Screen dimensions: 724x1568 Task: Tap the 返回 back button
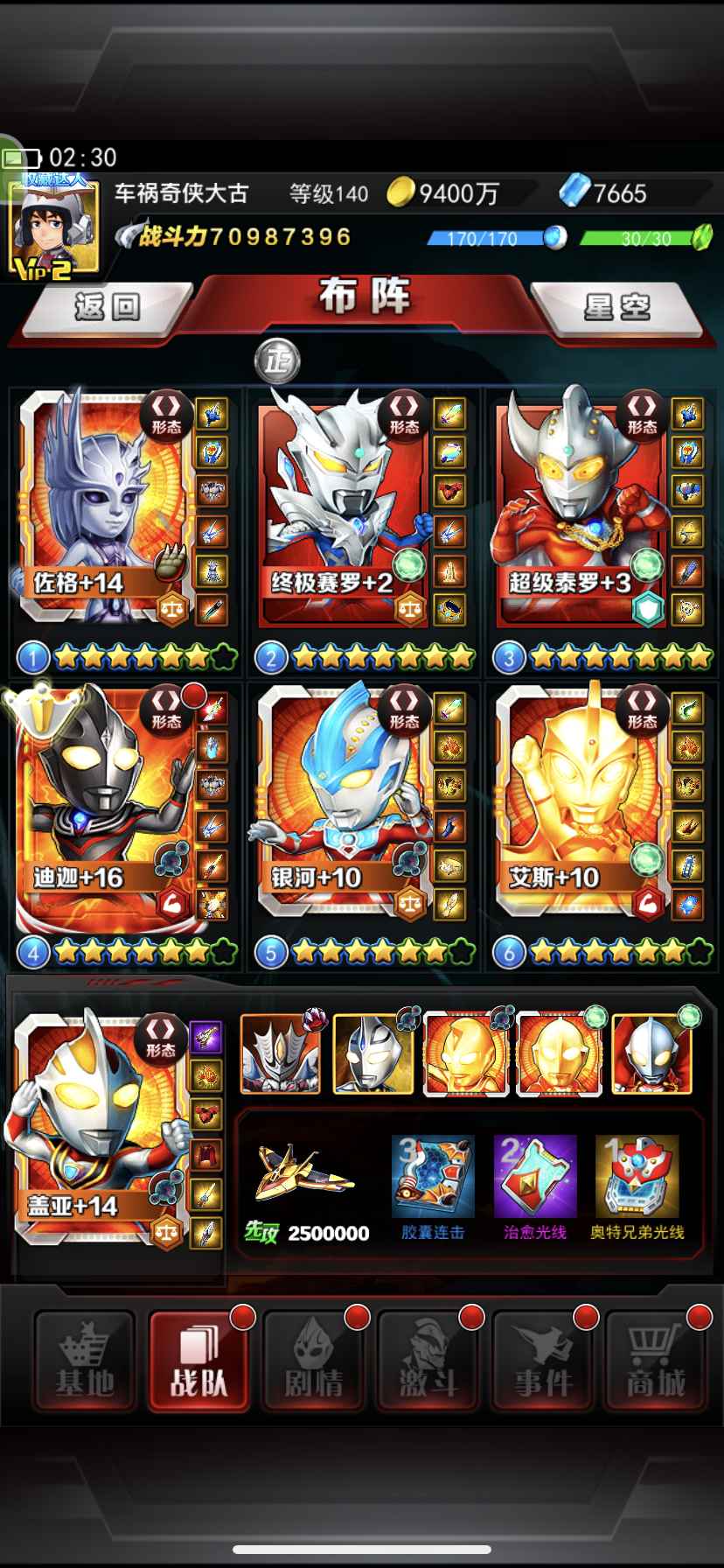click(107, 307)
